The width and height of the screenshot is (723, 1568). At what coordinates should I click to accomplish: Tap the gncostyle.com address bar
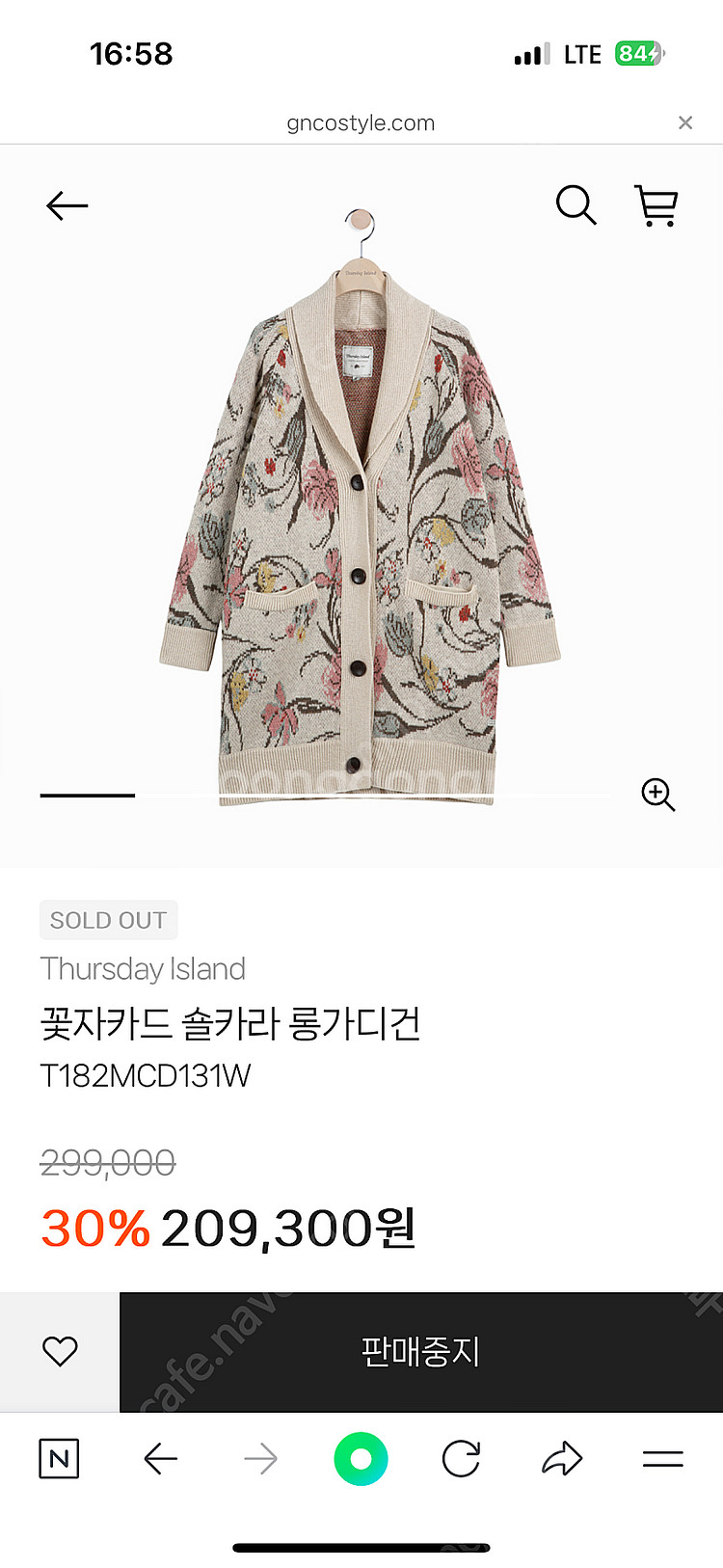pyautogui.click(x=361, y=122)
